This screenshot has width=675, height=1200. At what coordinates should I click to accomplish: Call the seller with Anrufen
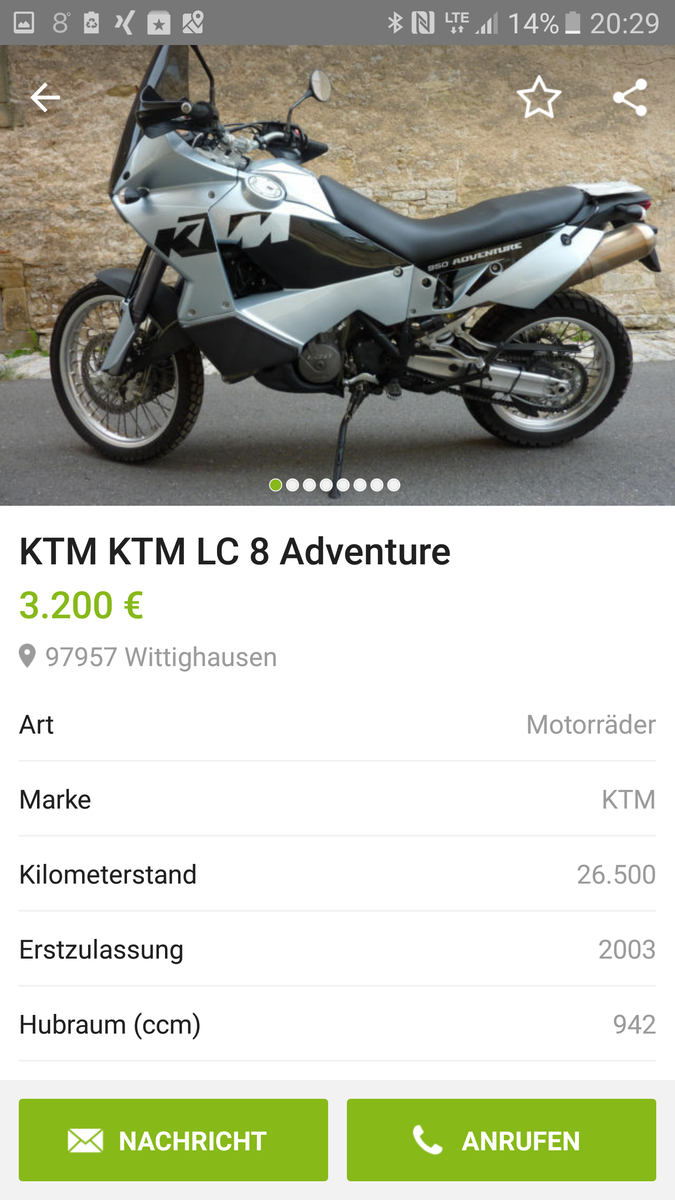(x=501, y=1140)
